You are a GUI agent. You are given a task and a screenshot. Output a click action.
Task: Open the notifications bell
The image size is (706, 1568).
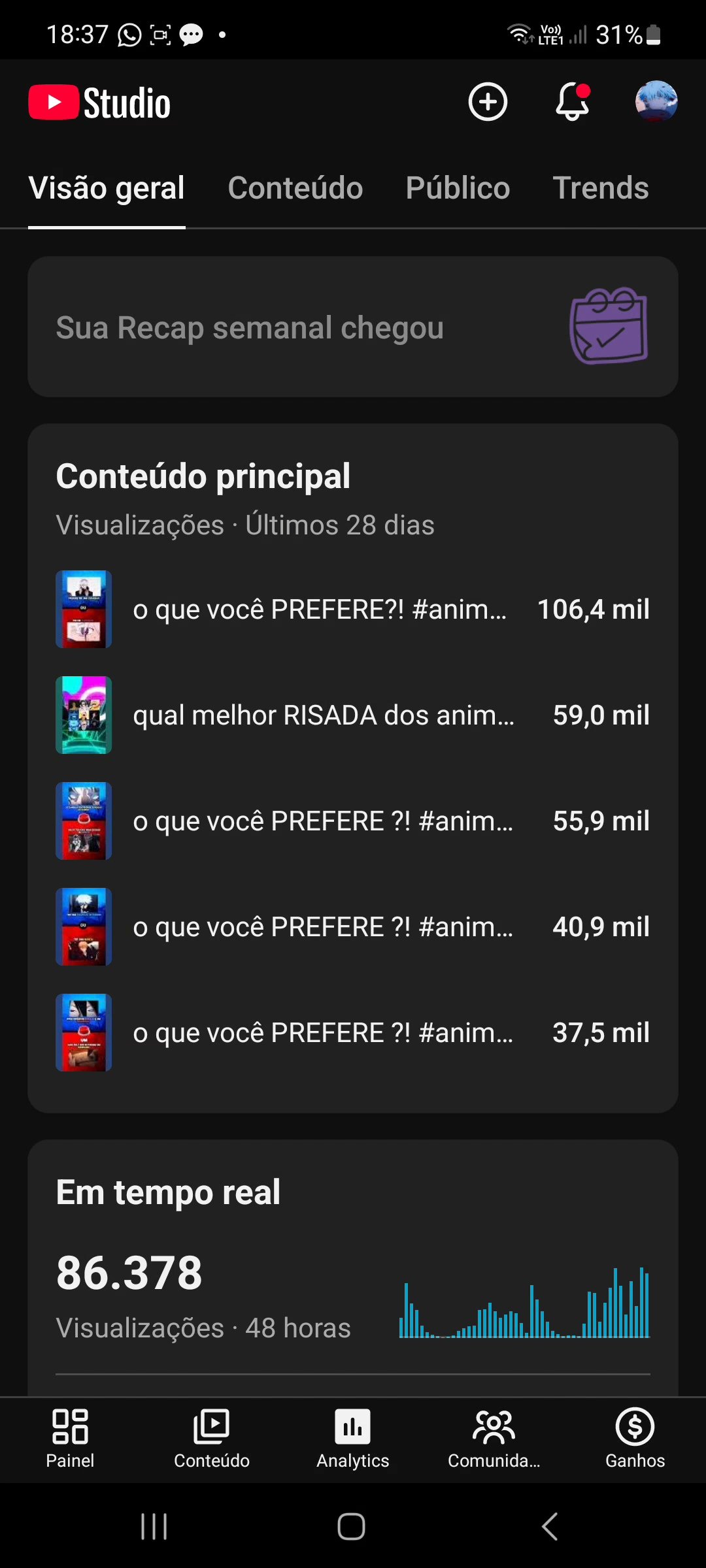point(572,102)
